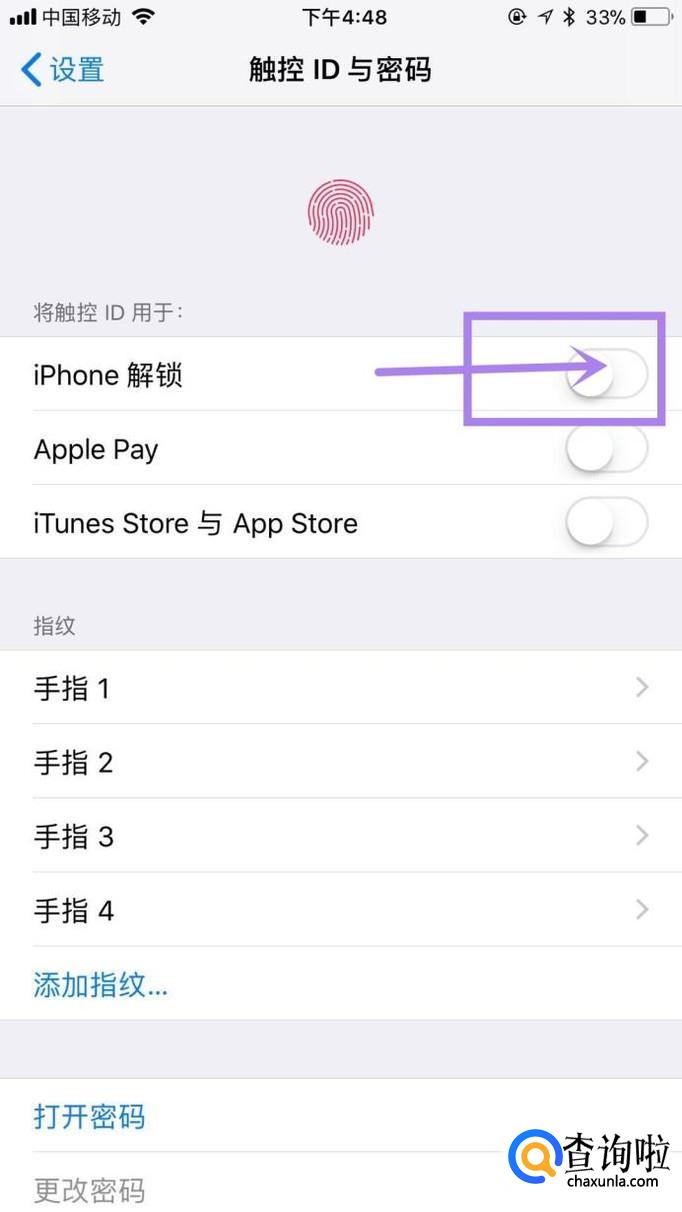View details for 手指 4
The width and height of the screenshot is (682, 1212).
pyautogui.click(x=341, y=910)
